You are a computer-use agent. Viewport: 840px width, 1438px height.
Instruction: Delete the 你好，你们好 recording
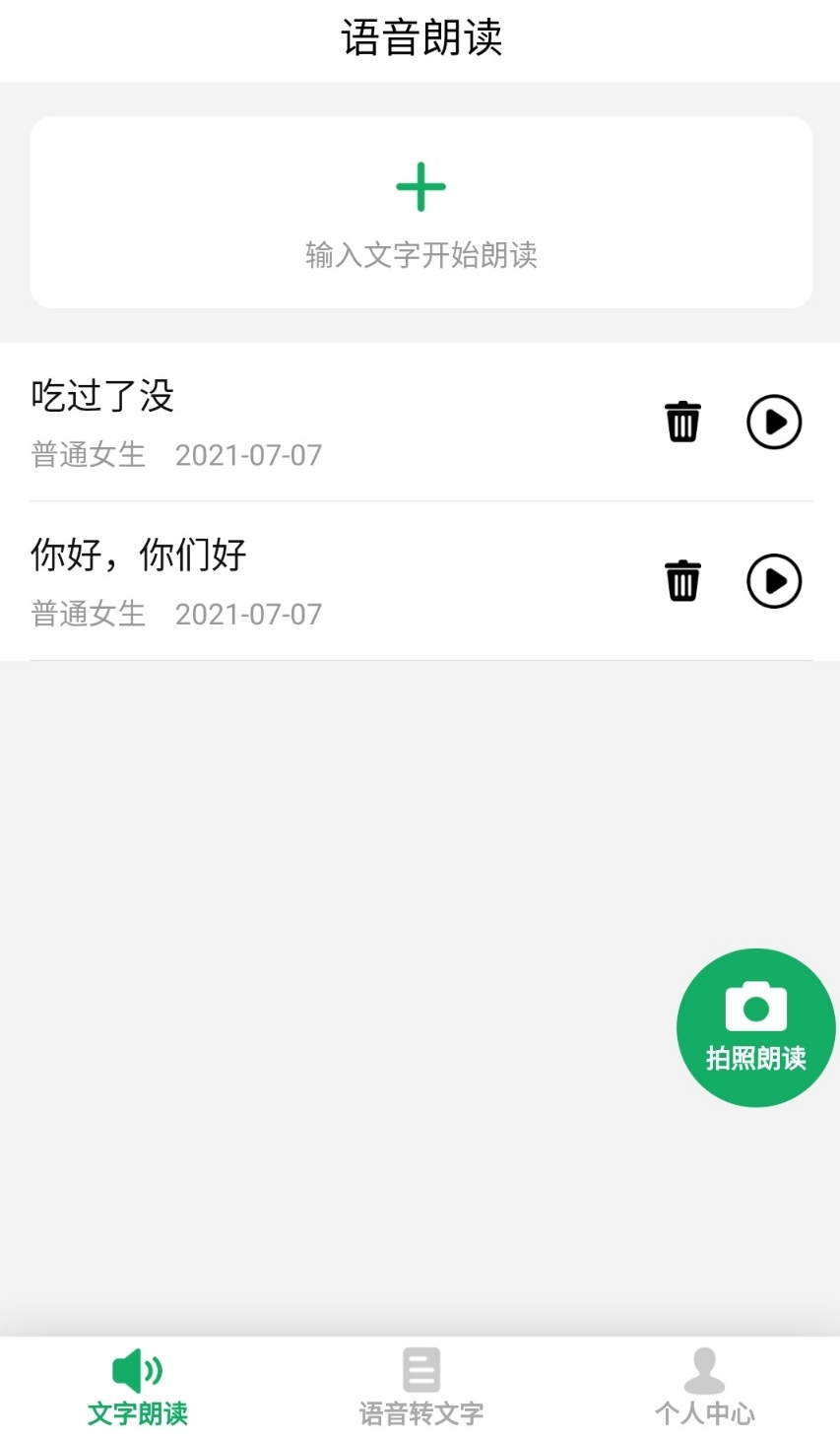tap(682, 580)
